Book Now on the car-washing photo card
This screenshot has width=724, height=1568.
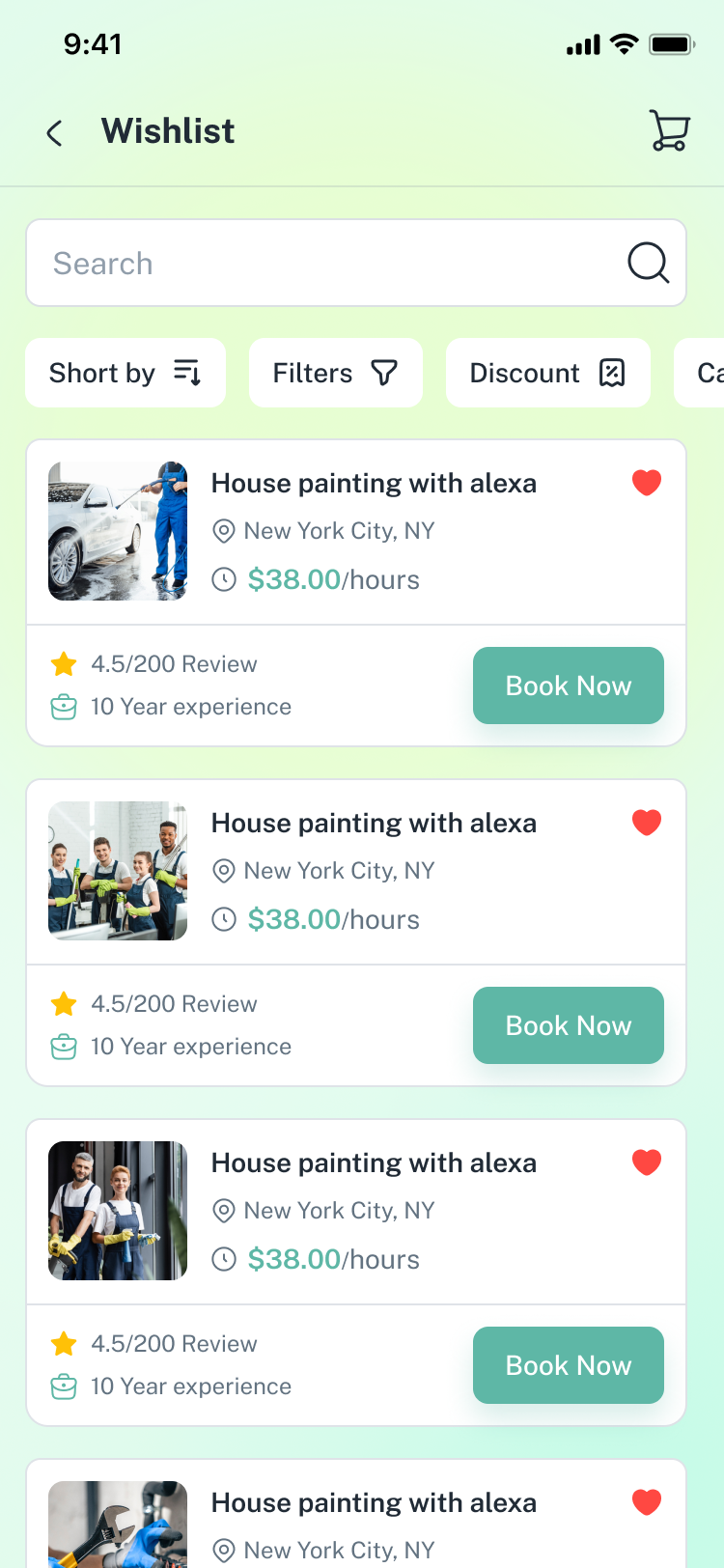click(x=568, y=686)
